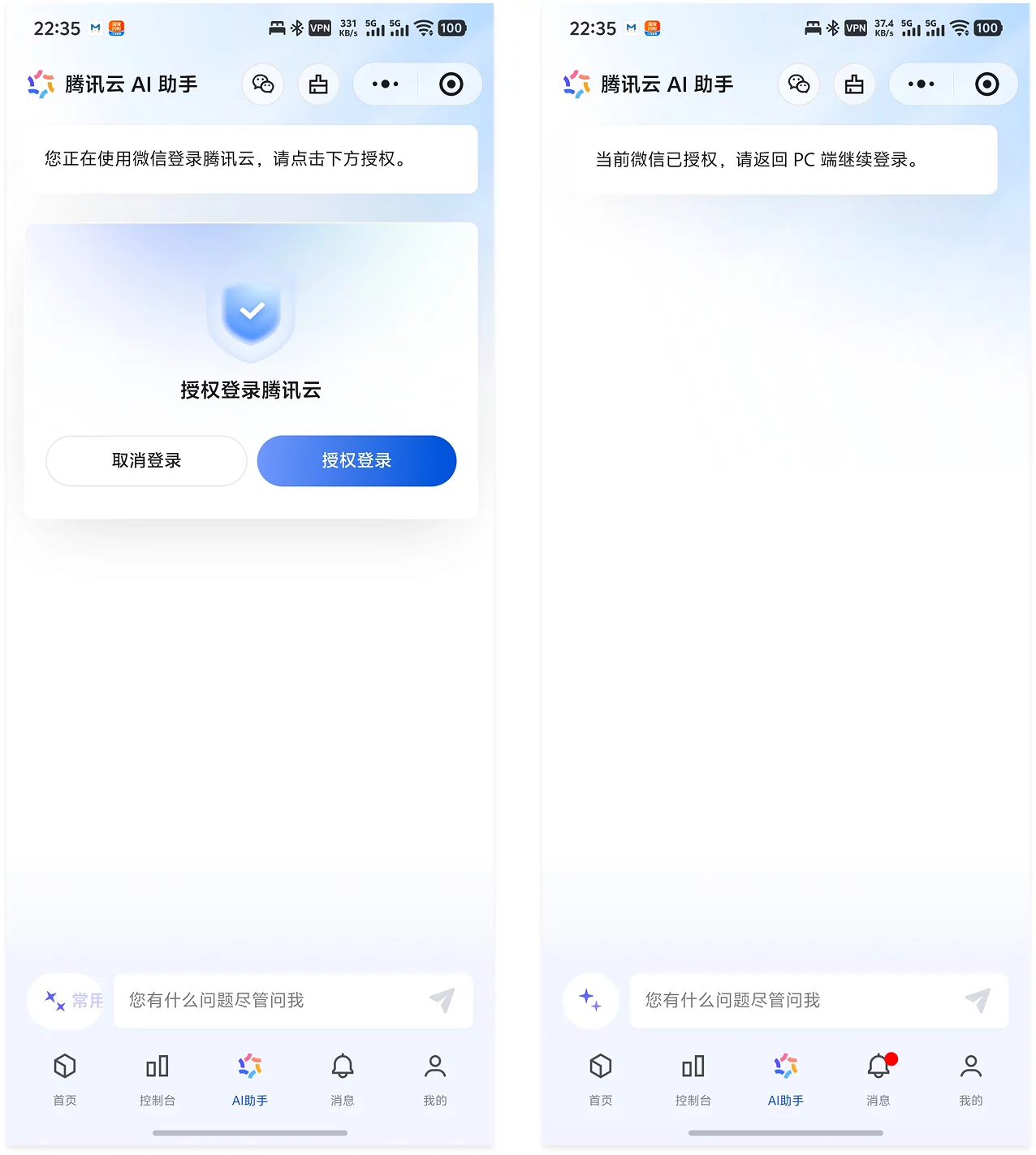
Task: Tap the send arrow on the already-authorized screen
Action: 978,1001
